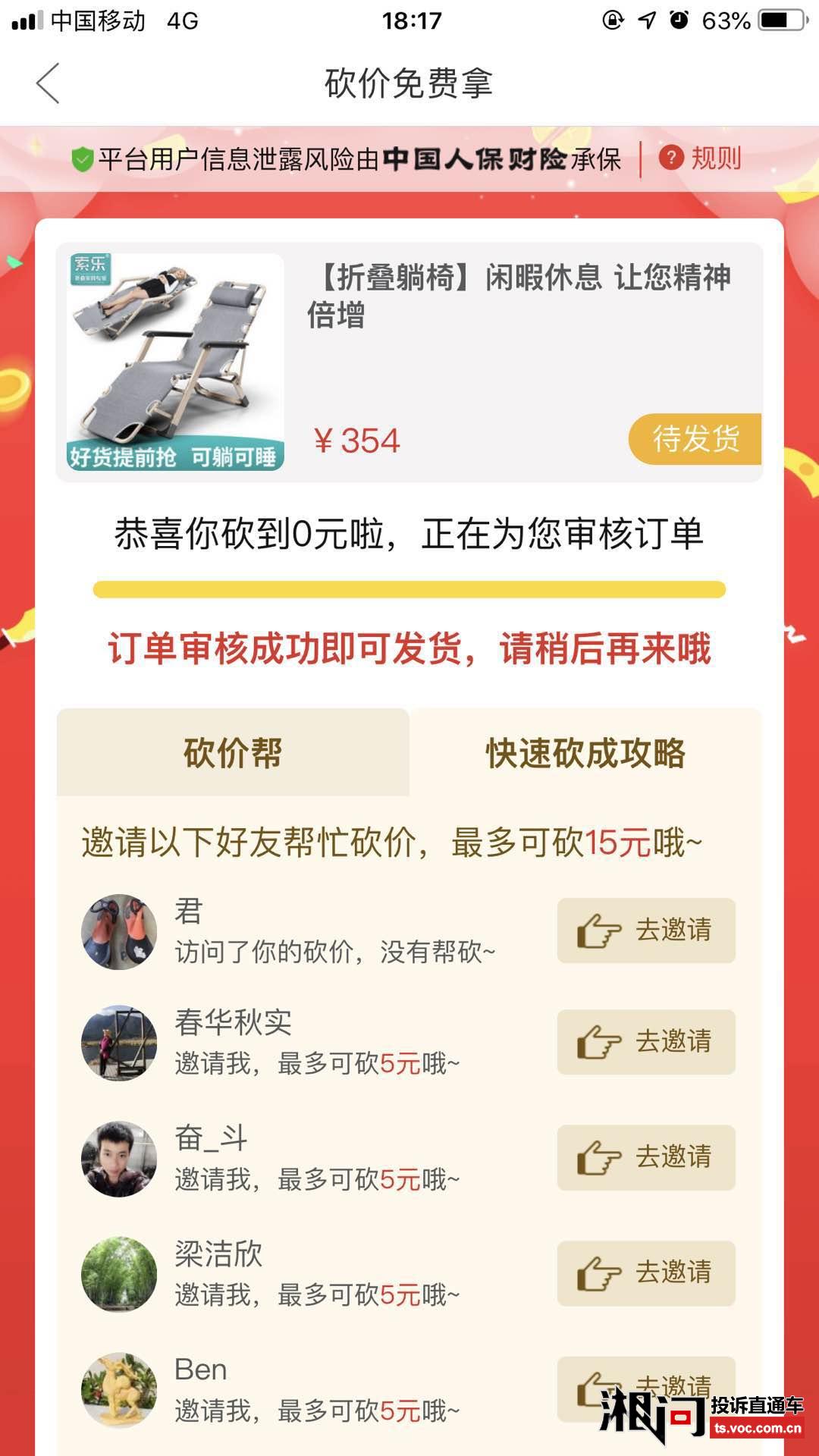
Task: Invite 梁洁欣 with 去邀请 button
Action: click(x=646, y=1273)
